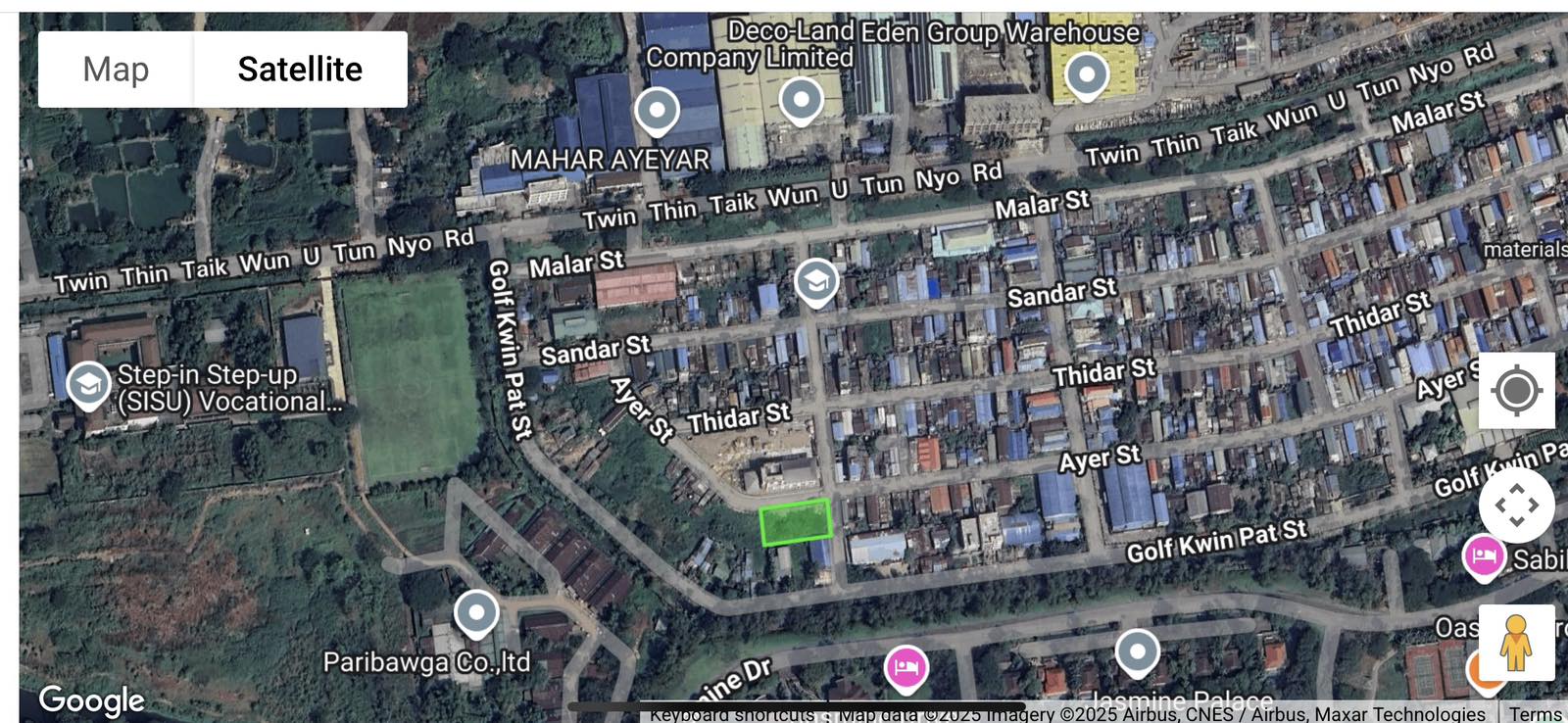
Task: Select the Satellite view
Action: click(x=300, y=70)
